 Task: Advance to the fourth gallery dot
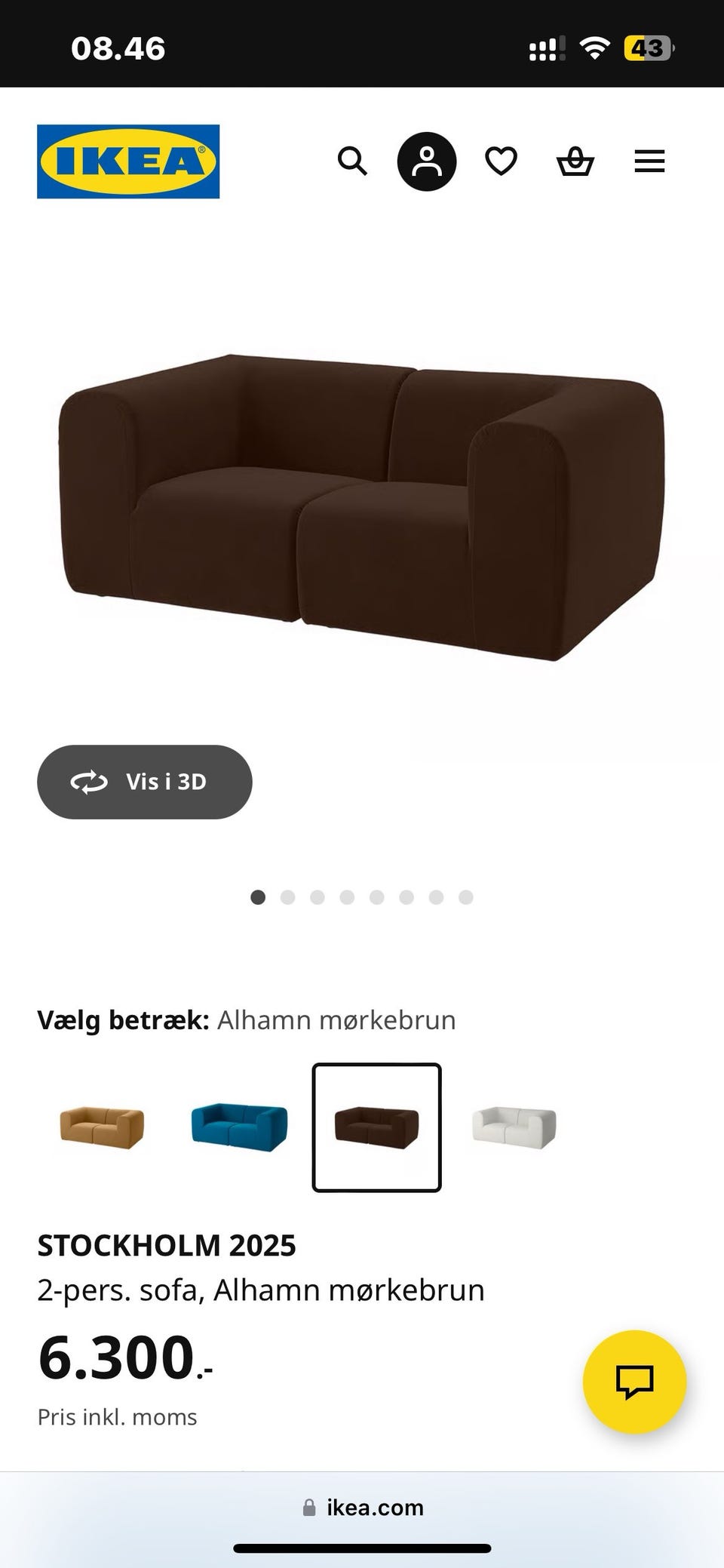coord(348,897)
